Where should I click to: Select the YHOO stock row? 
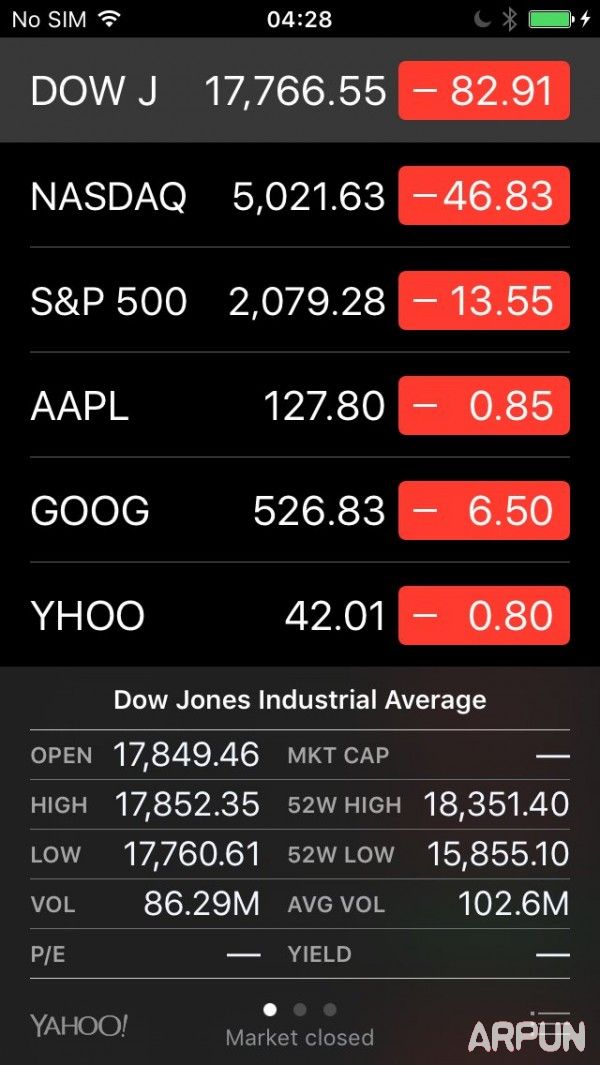[x=200, y=616]
